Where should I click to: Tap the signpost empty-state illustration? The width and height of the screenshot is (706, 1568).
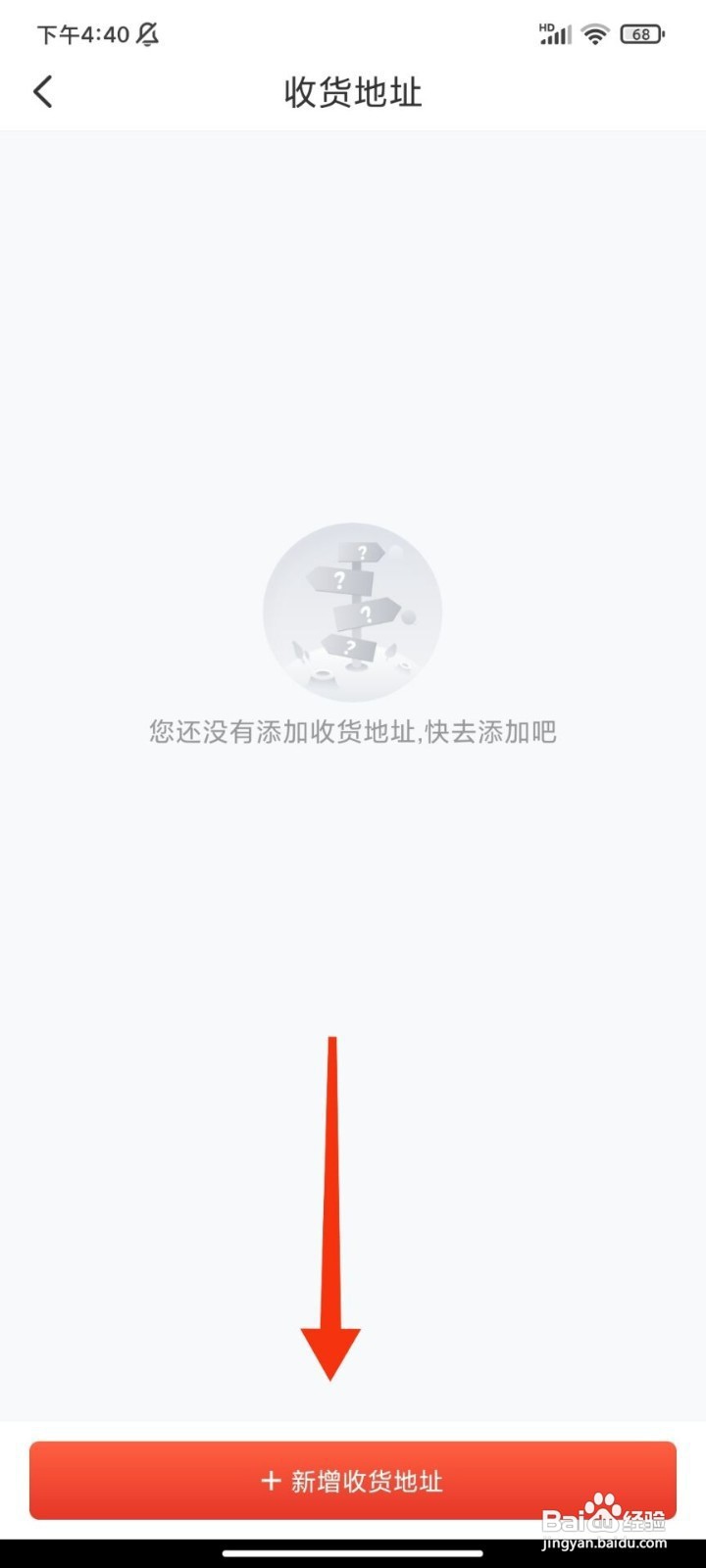353,610
